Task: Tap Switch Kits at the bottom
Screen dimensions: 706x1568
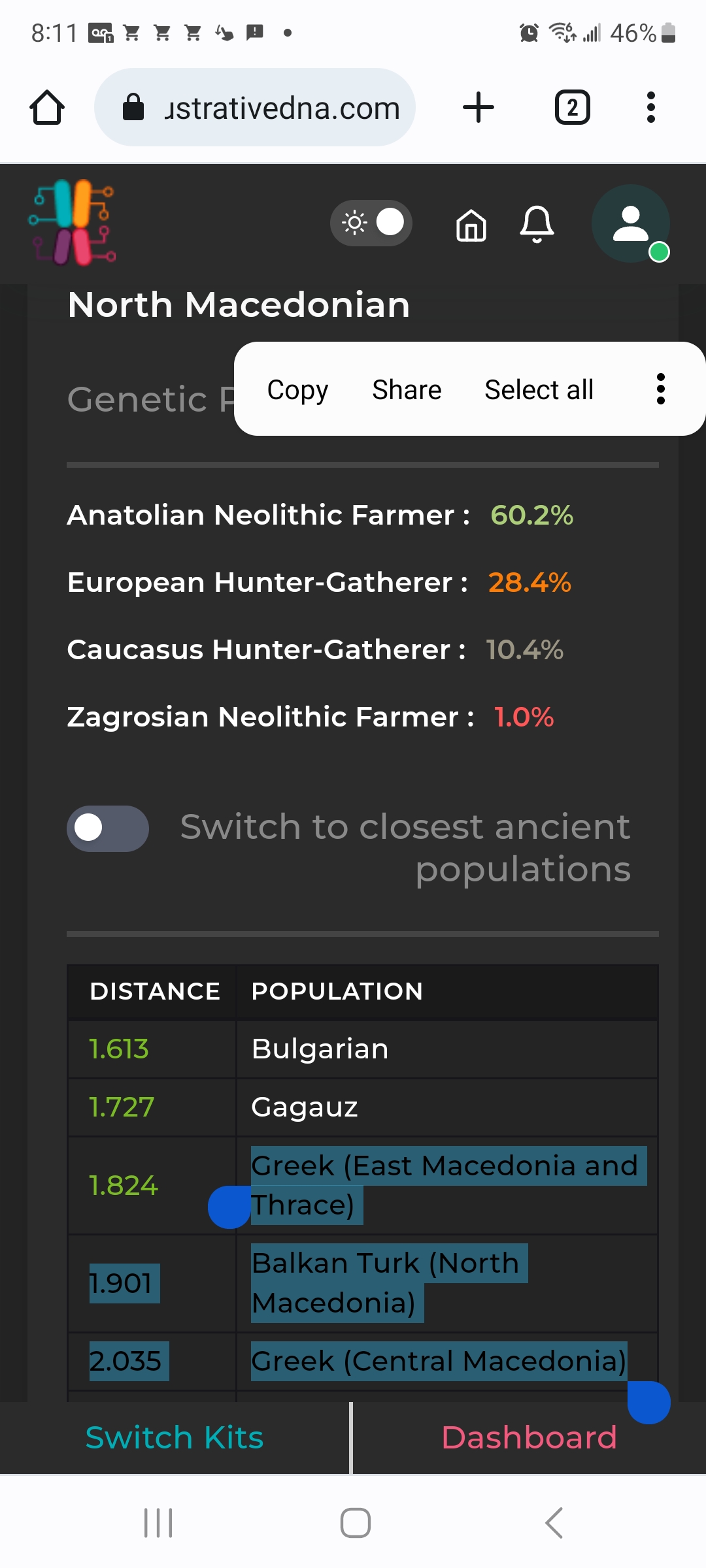Action: click(175, 1437)
